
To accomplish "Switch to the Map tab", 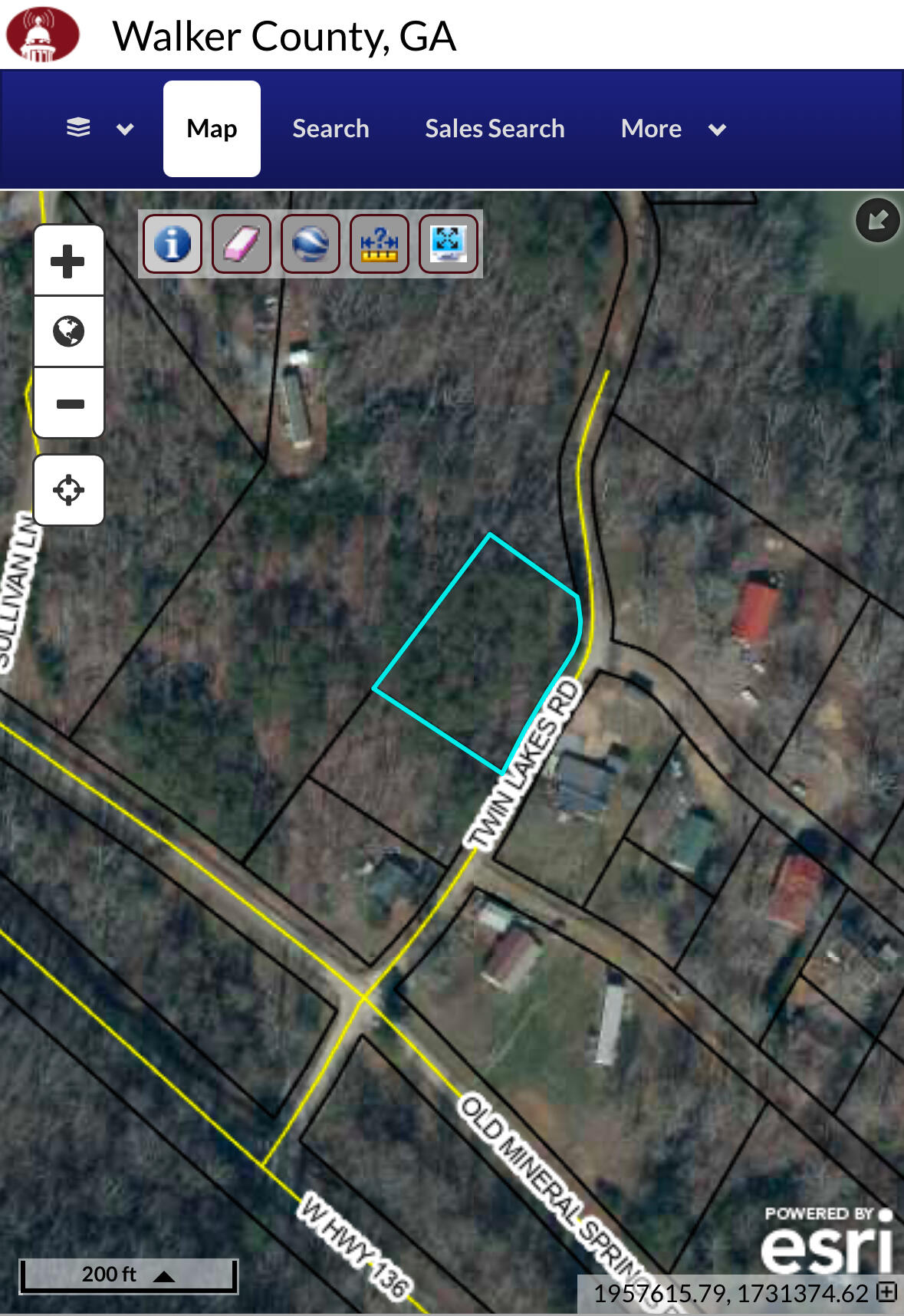I will click(212, 128).
